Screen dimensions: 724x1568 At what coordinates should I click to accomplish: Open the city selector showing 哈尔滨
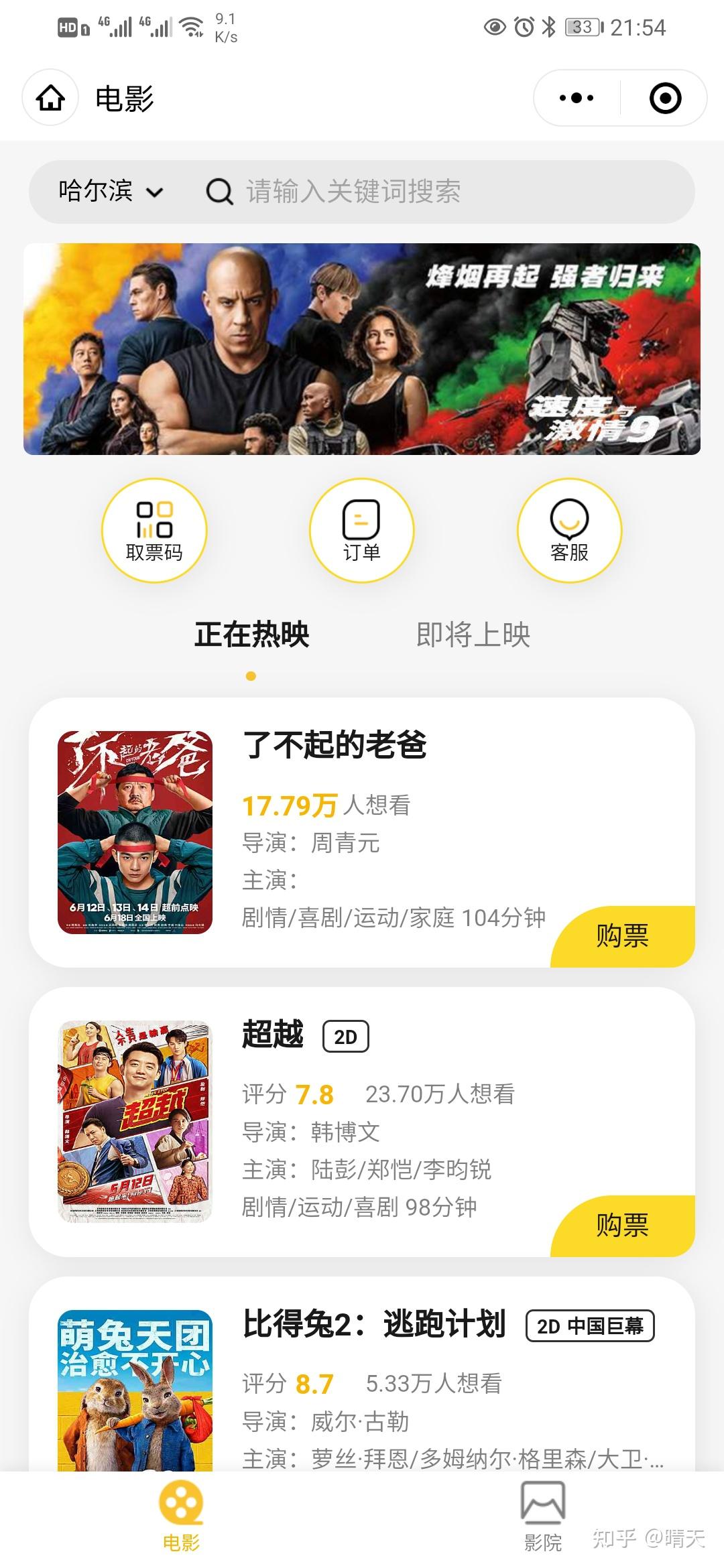[x=107, y=192]
